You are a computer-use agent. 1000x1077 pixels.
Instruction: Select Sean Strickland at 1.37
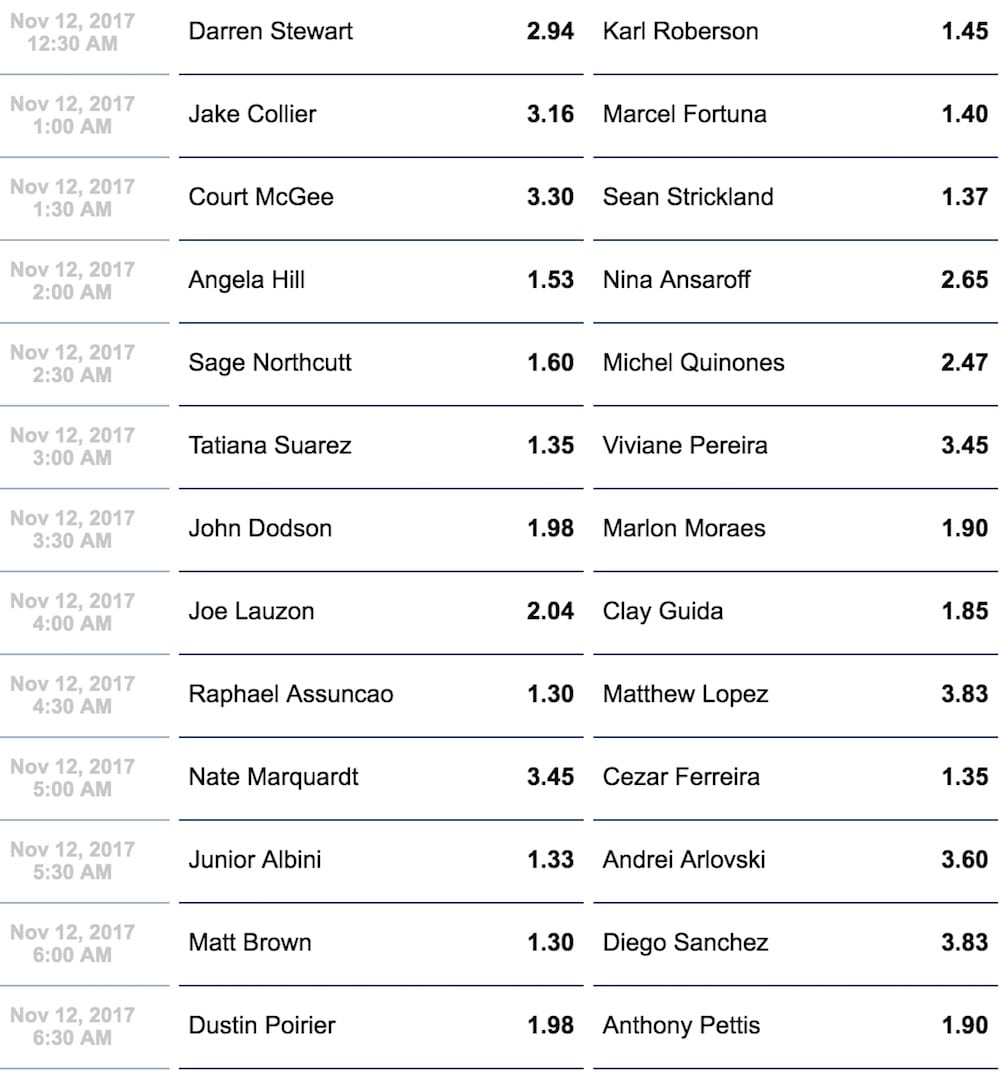click(795, 198)
